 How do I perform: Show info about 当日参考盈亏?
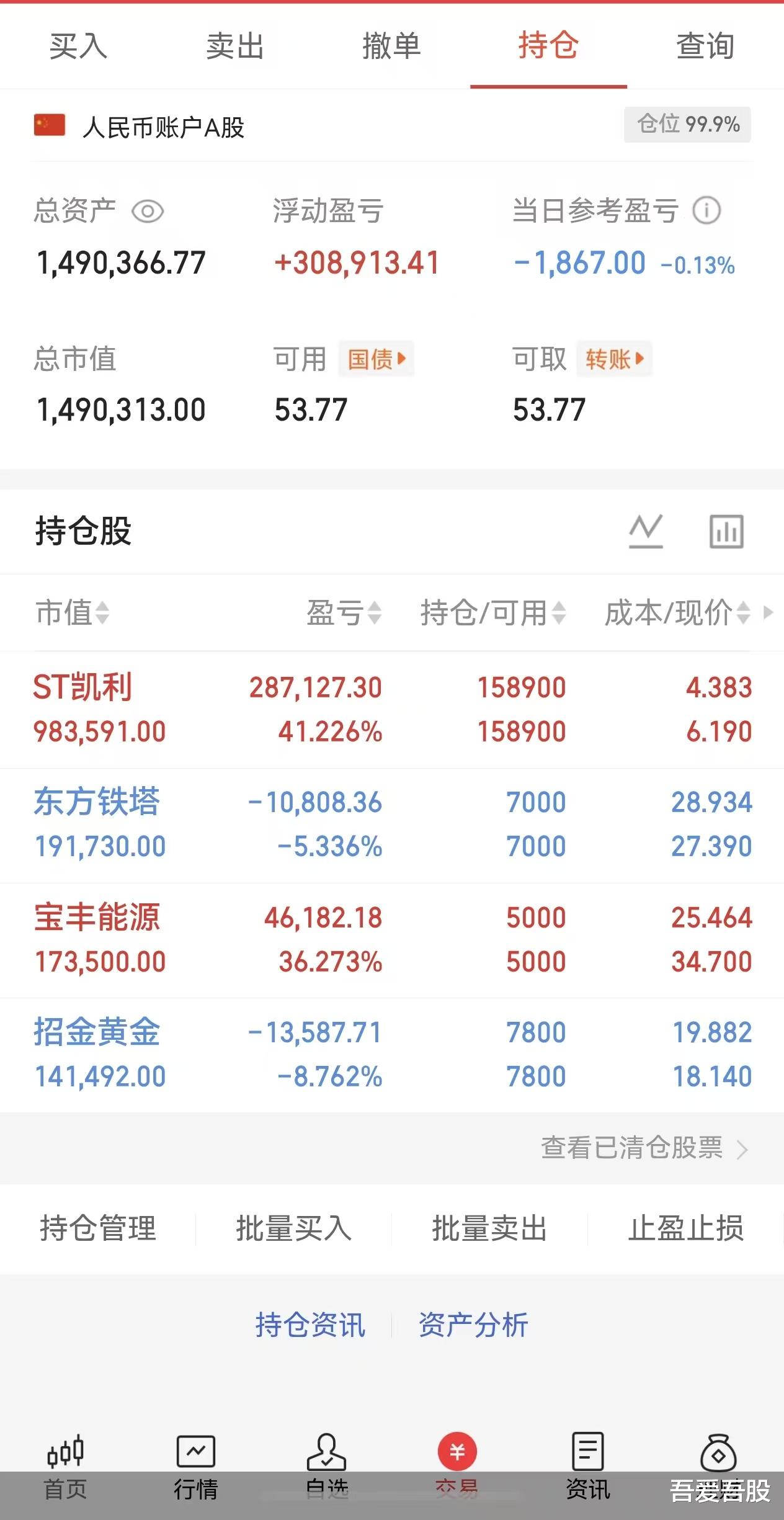click(x=706, y=211)
